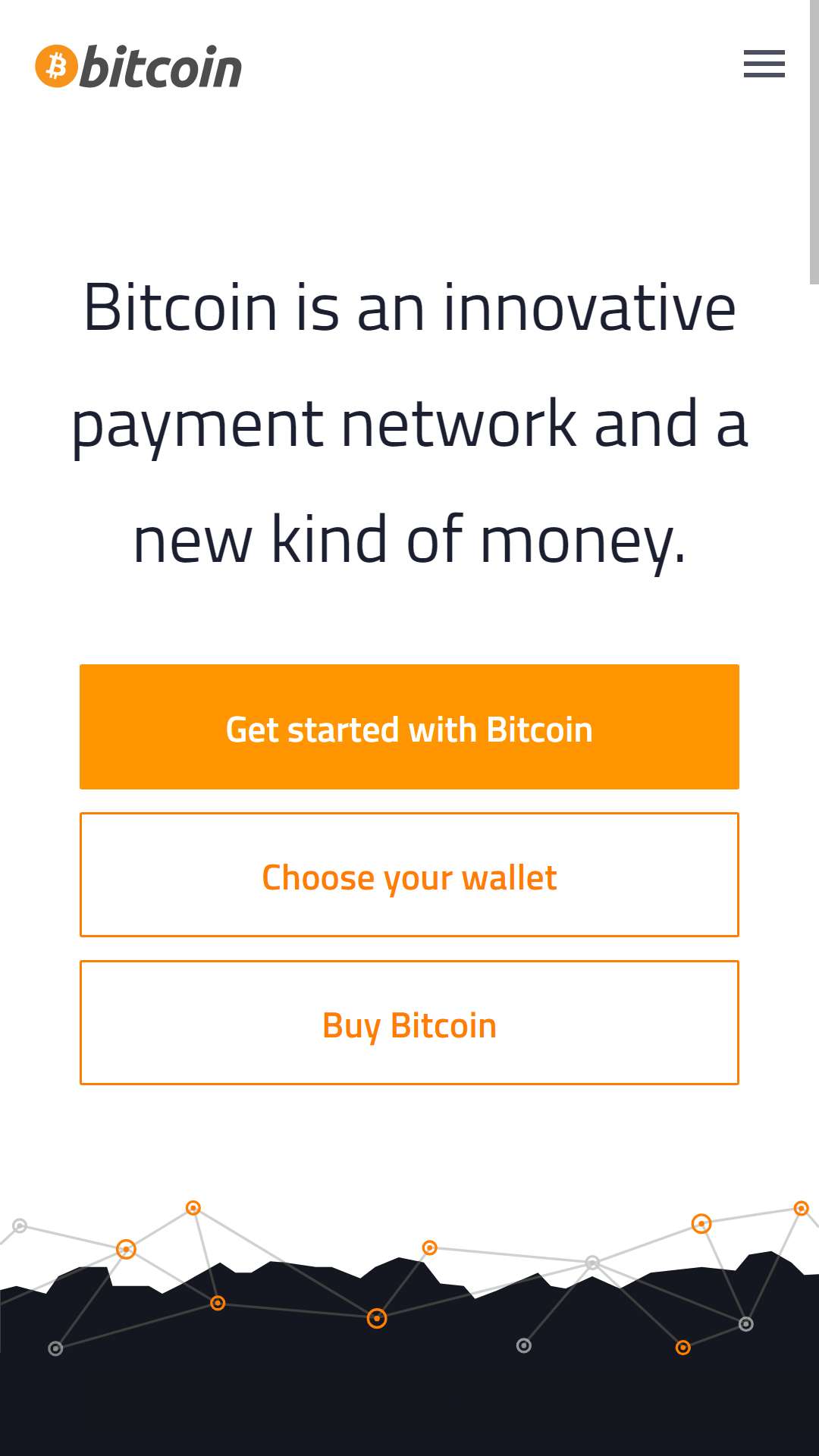Go to homepage via the bitcoin header logo
819x1456 pixels.
click(x=138, y=67)
